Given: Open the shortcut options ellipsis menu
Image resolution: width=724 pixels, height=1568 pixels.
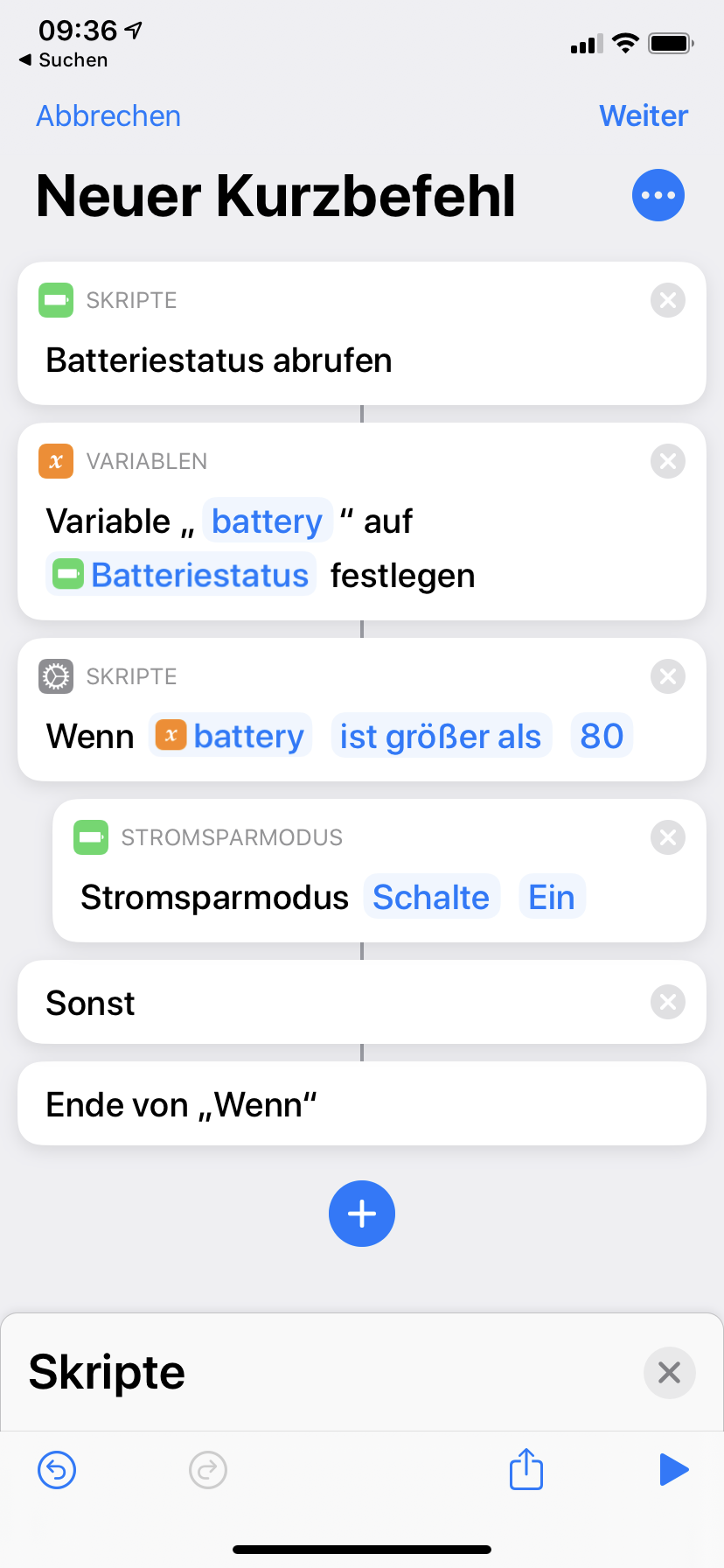Looking at the screenshot, I should click(658, 195).
